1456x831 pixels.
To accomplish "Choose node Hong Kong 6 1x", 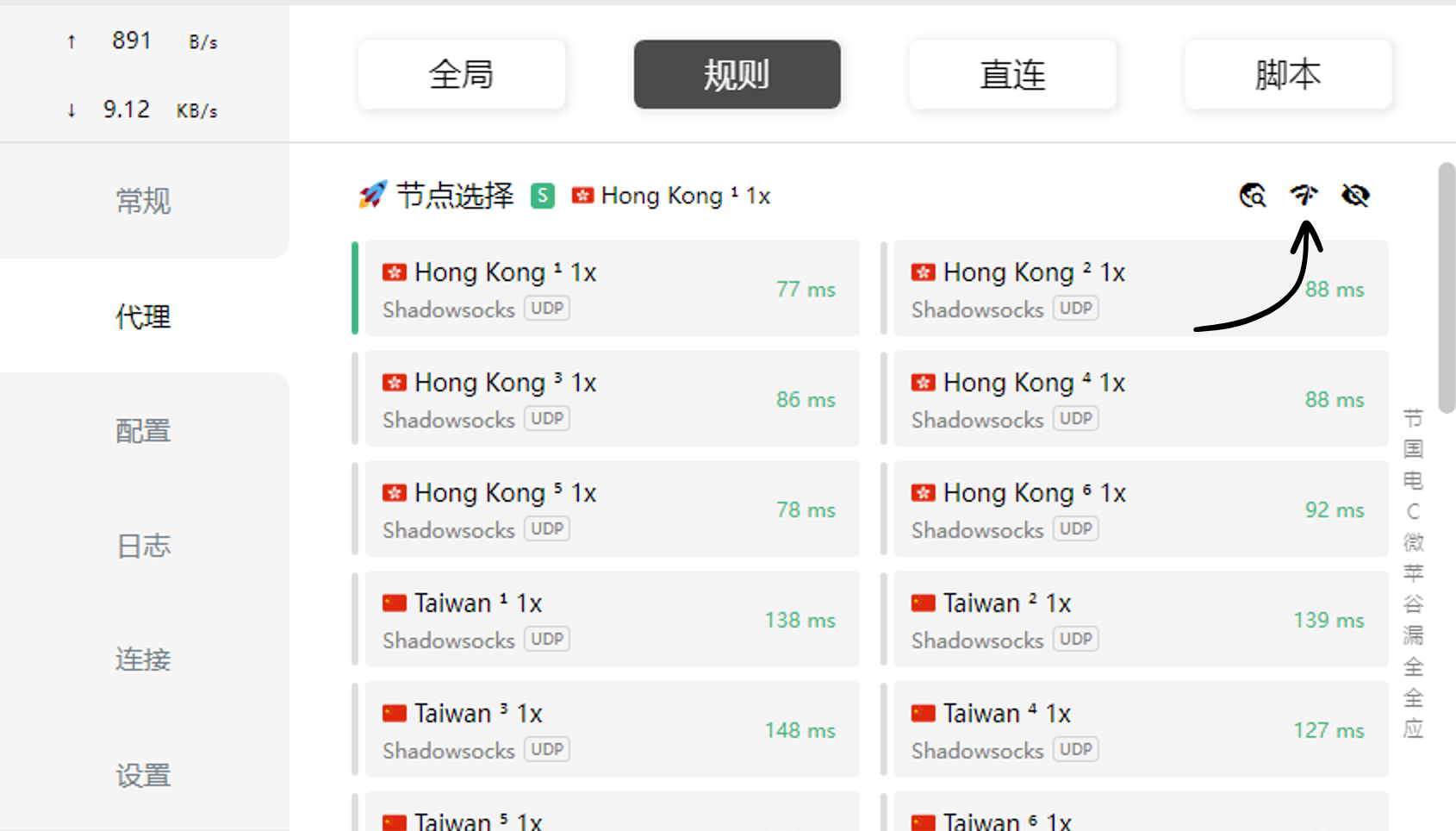I will [1140, 509].
